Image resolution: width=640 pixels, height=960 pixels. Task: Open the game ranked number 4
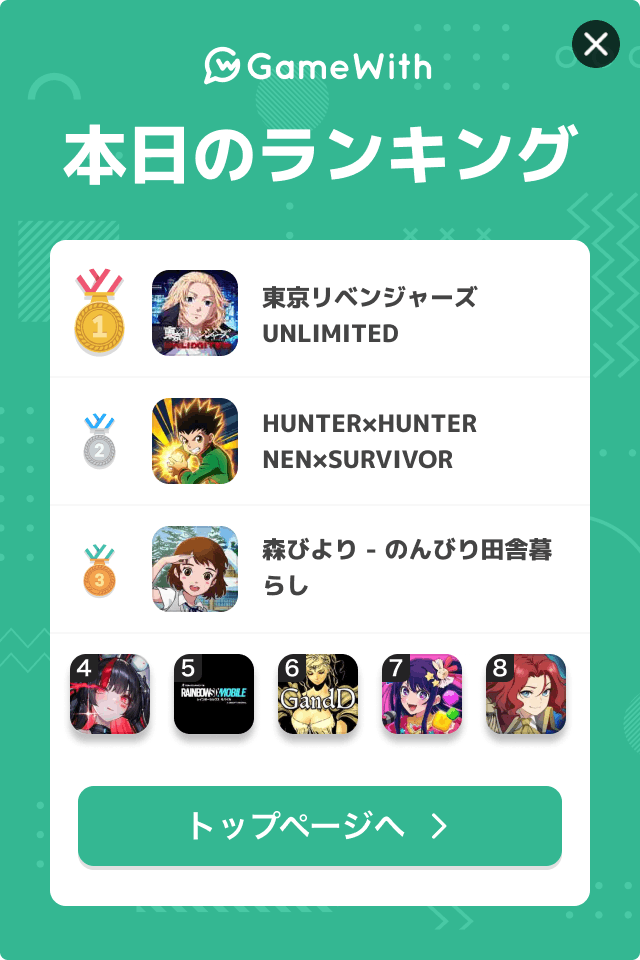110,694
